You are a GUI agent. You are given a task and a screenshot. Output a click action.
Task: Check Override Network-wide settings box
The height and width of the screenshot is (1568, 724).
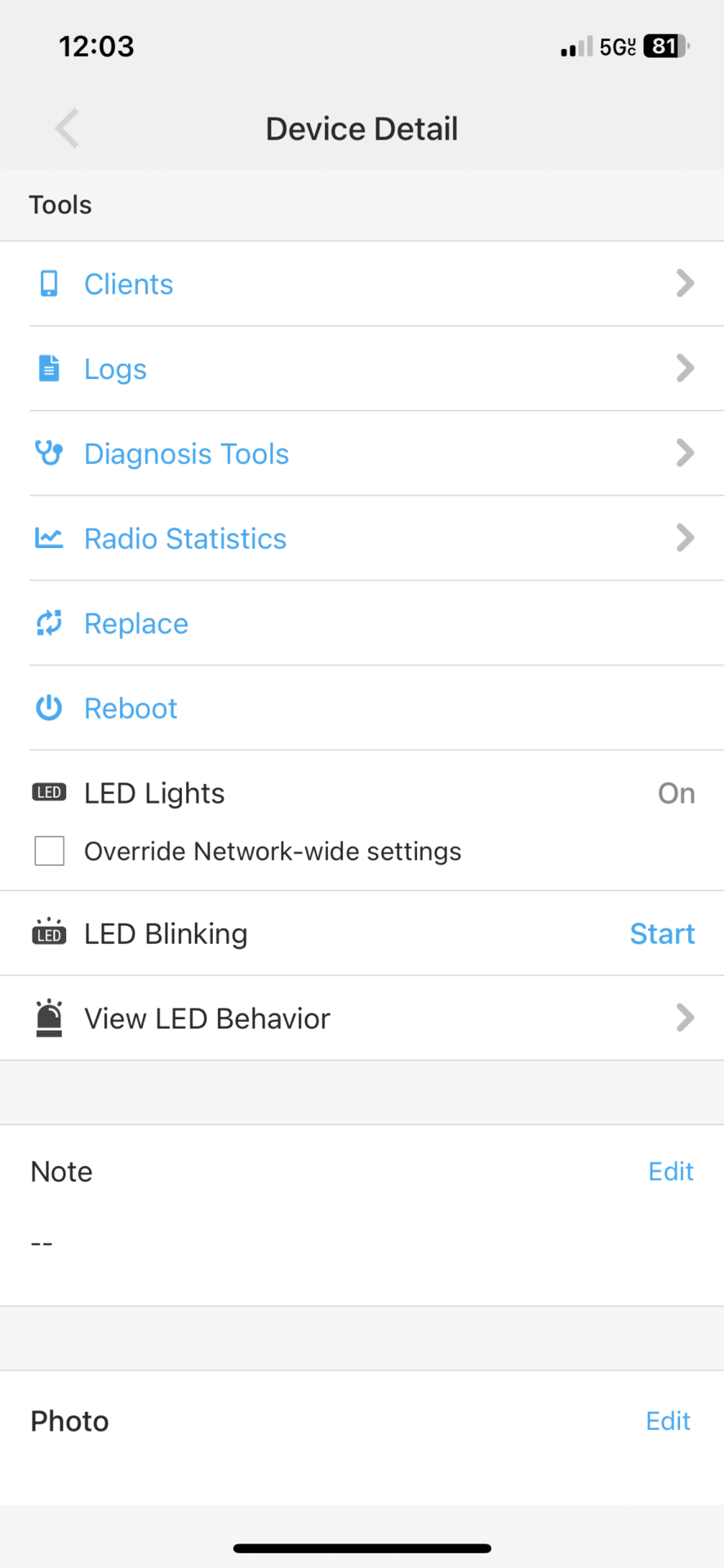[50, 851]
